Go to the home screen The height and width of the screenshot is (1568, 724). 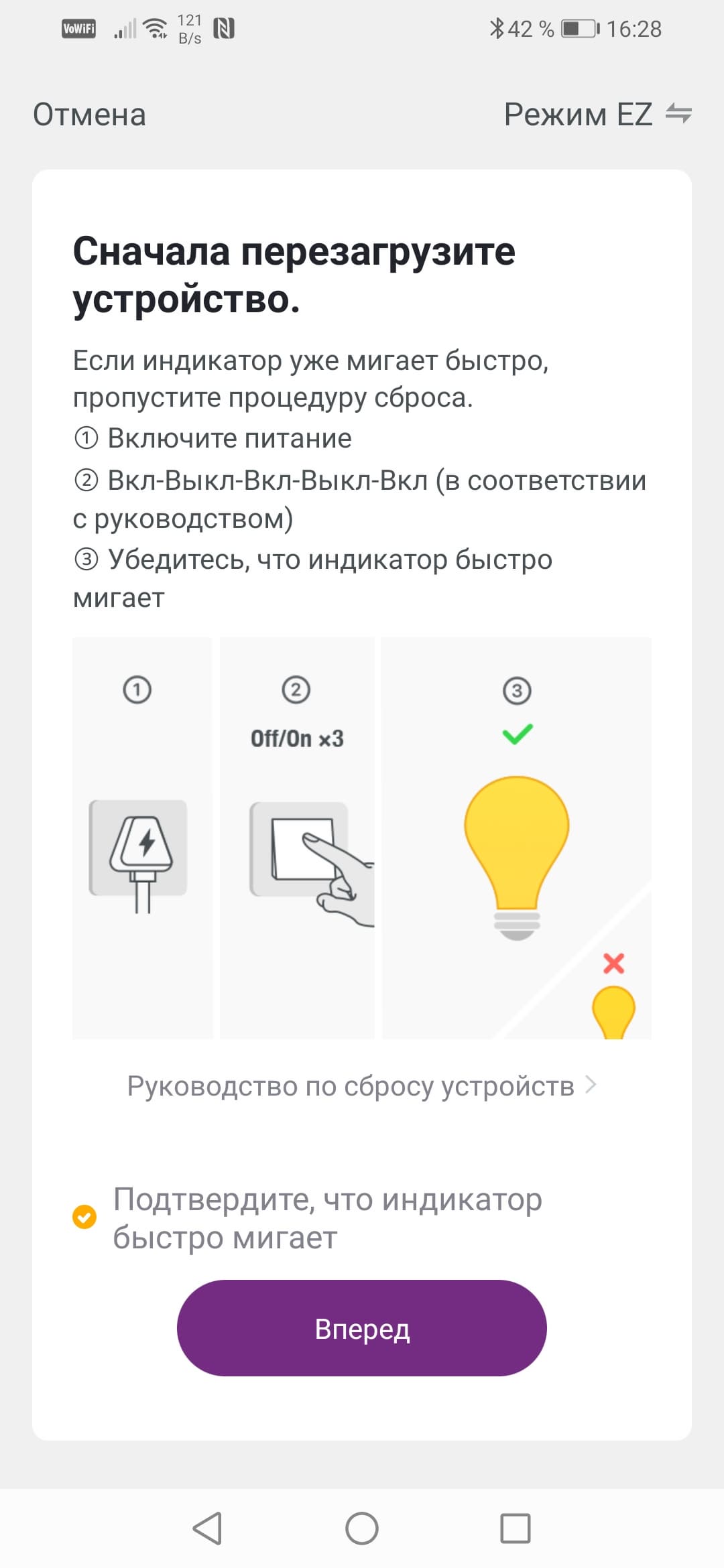(362, 1528)
